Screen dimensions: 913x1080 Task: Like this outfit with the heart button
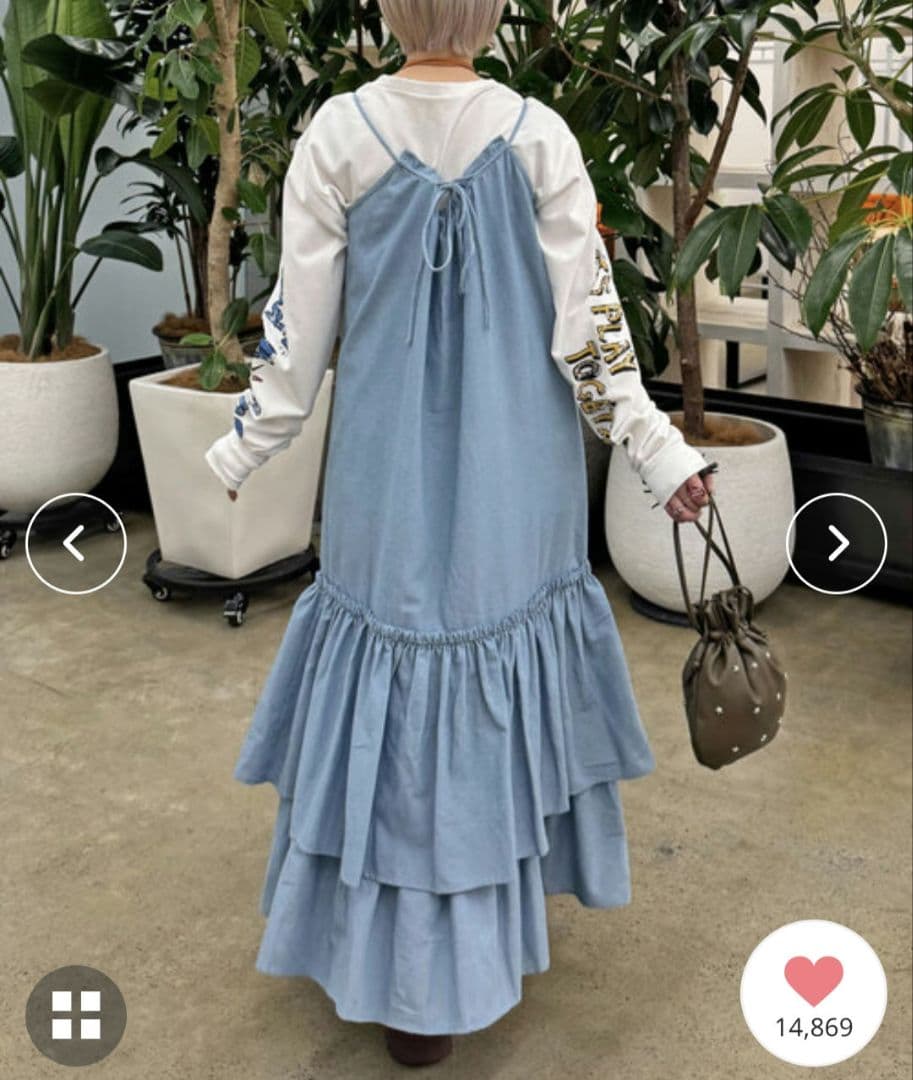point(813,981)
